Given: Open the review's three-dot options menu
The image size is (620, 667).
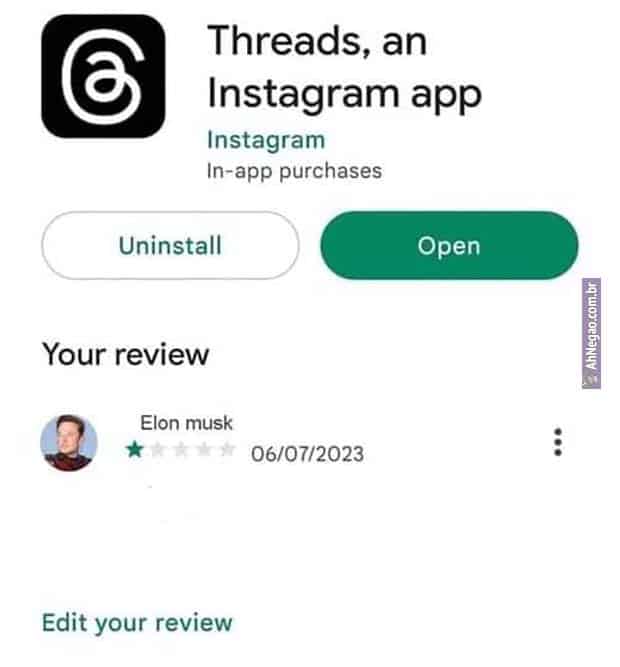Looking at the screenshot, I should point(558,442).
